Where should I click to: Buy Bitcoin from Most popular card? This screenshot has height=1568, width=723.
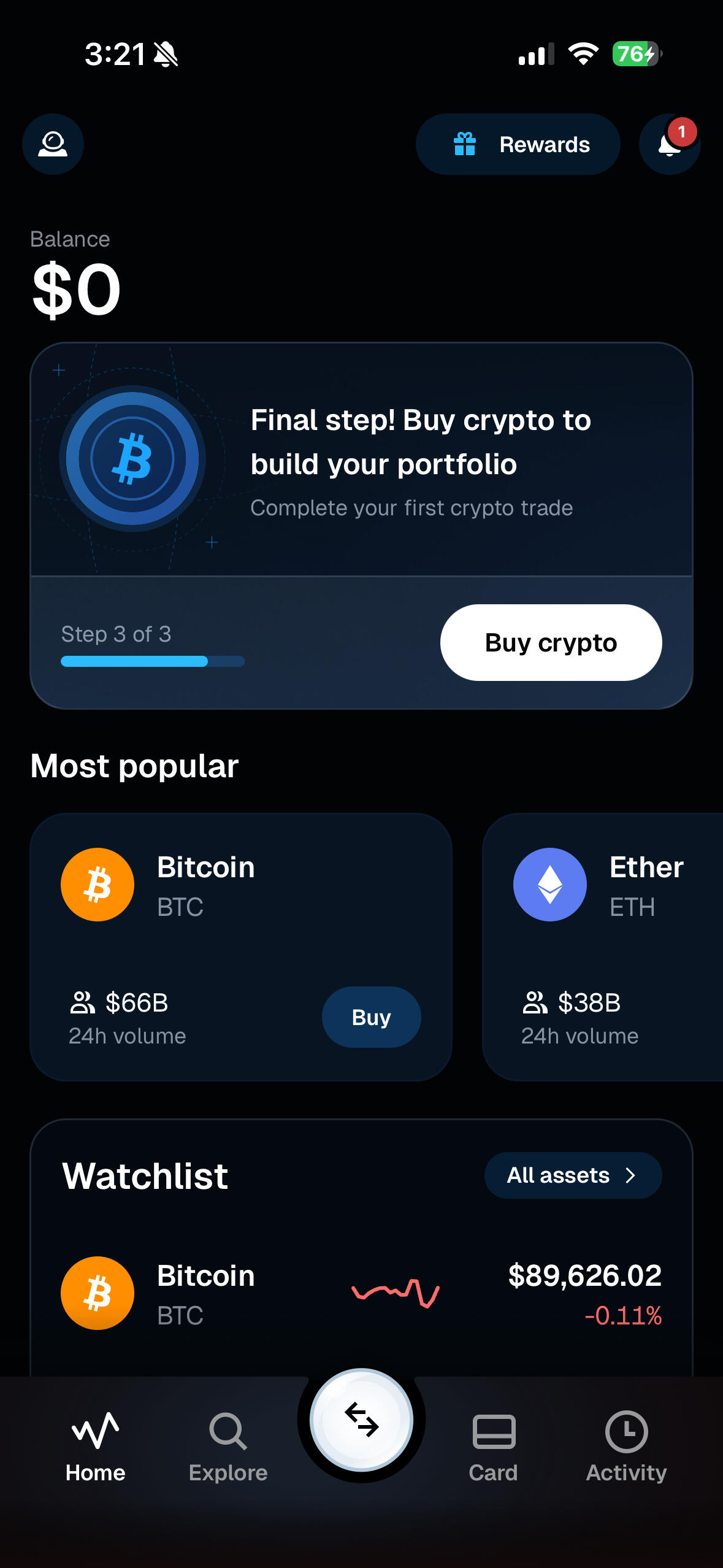tap(371, 1017)
